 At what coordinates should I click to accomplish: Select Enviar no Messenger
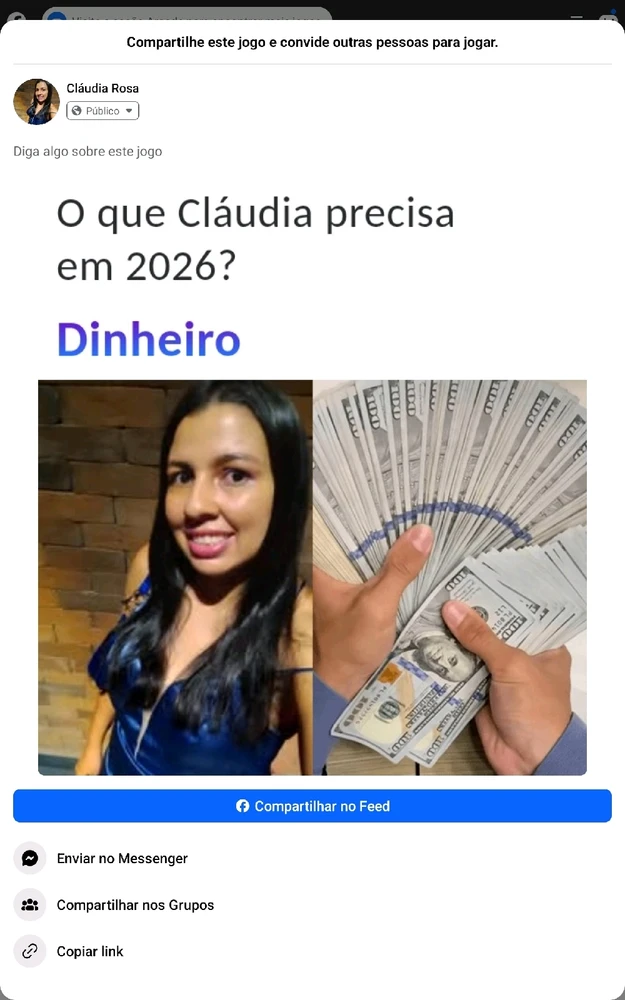(x=121, y=858)
